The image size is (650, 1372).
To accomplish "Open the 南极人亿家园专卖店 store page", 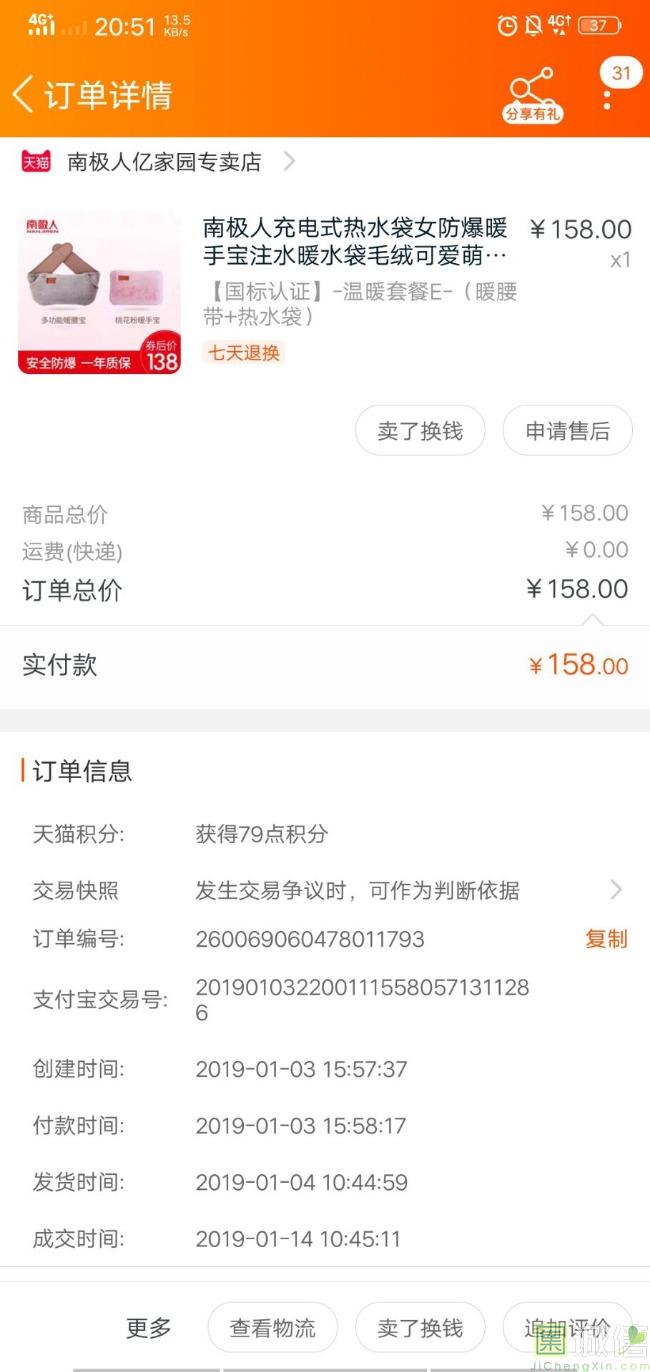I will pos(164,162).
